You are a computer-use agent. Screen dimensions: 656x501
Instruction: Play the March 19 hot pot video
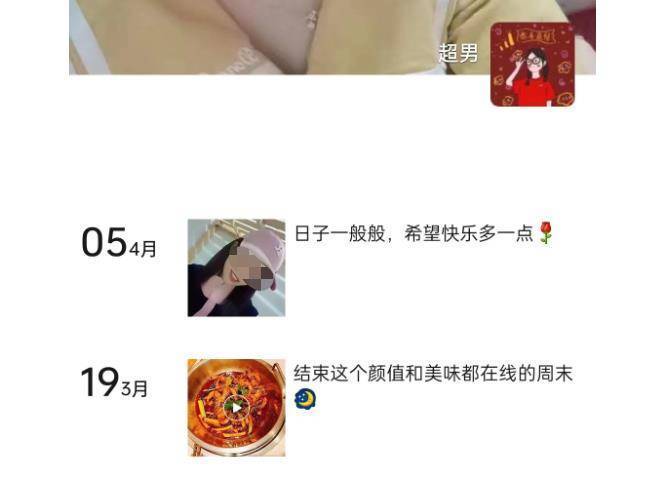[236, 407]
